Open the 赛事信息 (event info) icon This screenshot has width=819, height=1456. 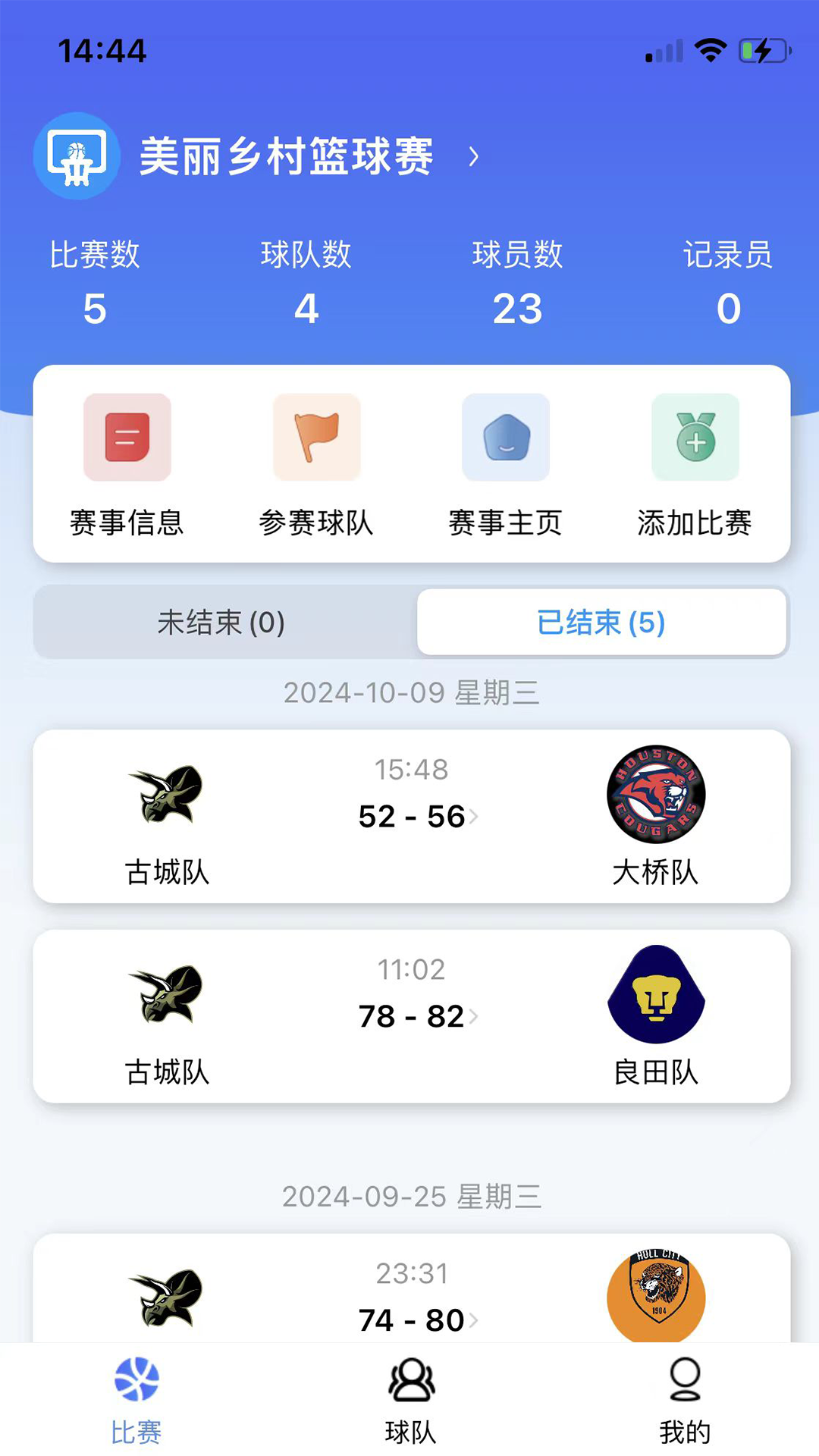click(x=126, y=438)
